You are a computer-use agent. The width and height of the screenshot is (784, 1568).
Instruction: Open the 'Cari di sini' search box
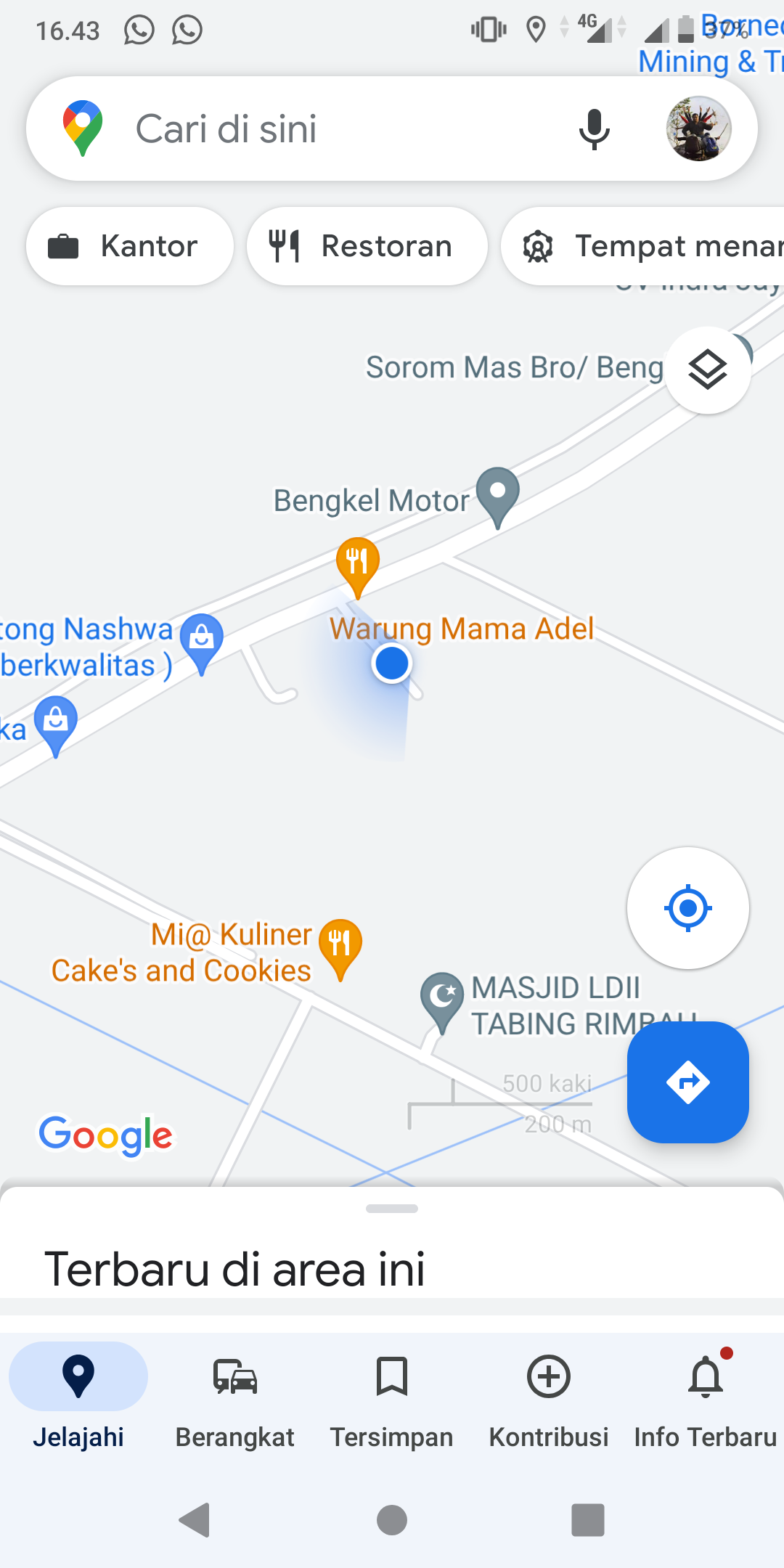pyautogui.click(x=327, y=129)
